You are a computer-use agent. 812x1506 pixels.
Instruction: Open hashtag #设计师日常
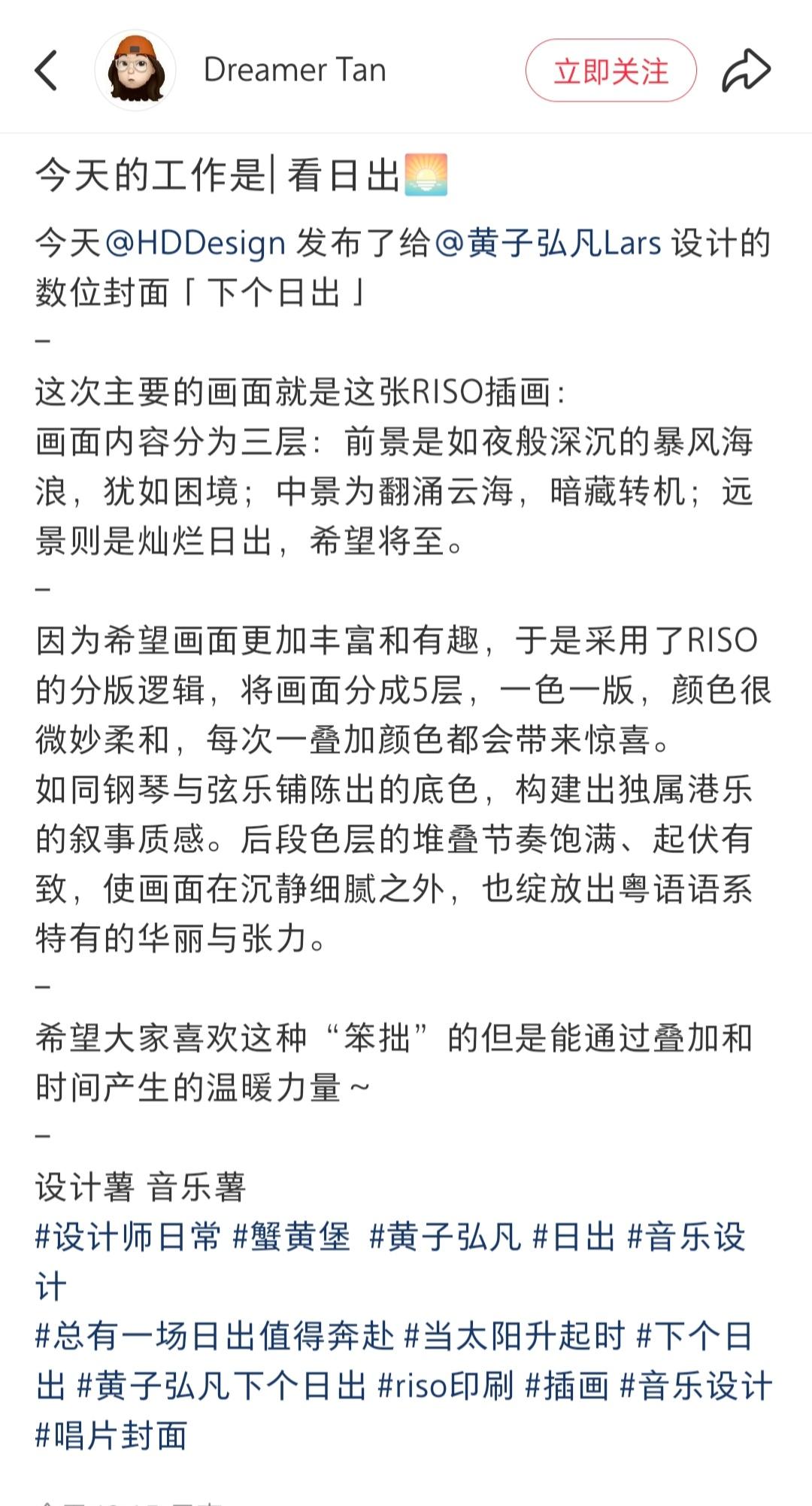coord(129,1237)
